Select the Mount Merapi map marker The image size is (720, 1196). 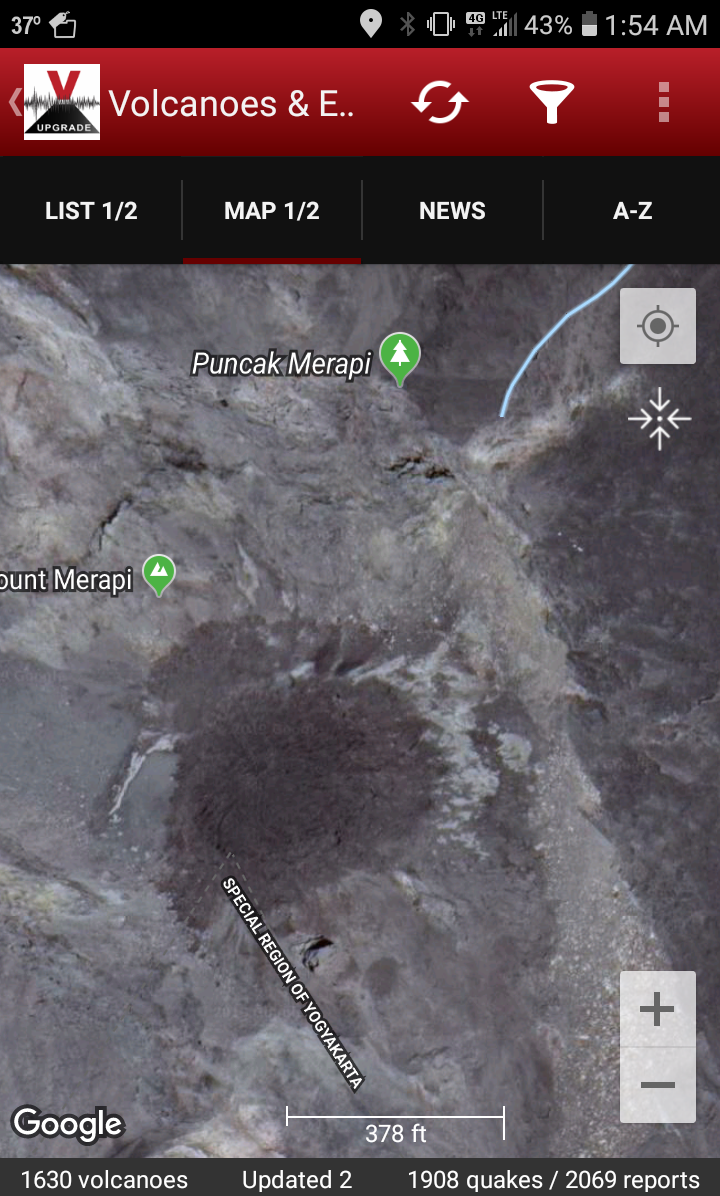point(159,574)
